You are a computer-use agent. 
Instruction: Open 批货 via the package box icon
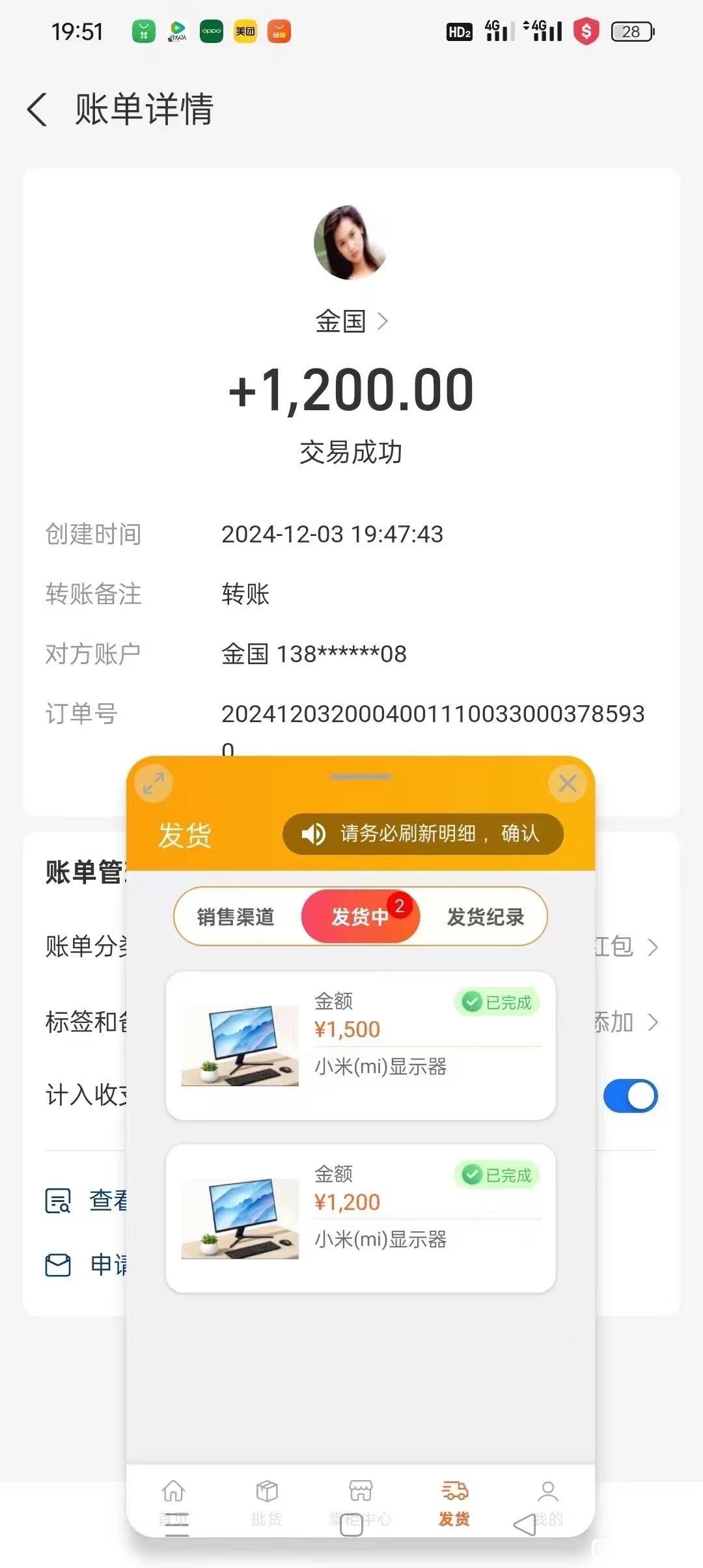pyautogui.click(x=267, y=1491)
